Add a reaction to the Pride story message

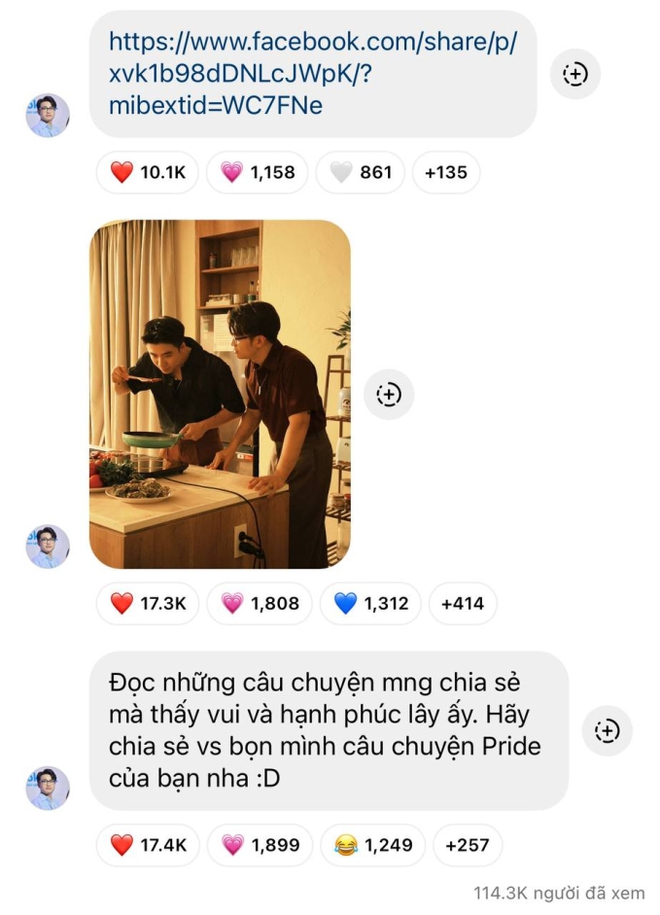tap(607, 730)
